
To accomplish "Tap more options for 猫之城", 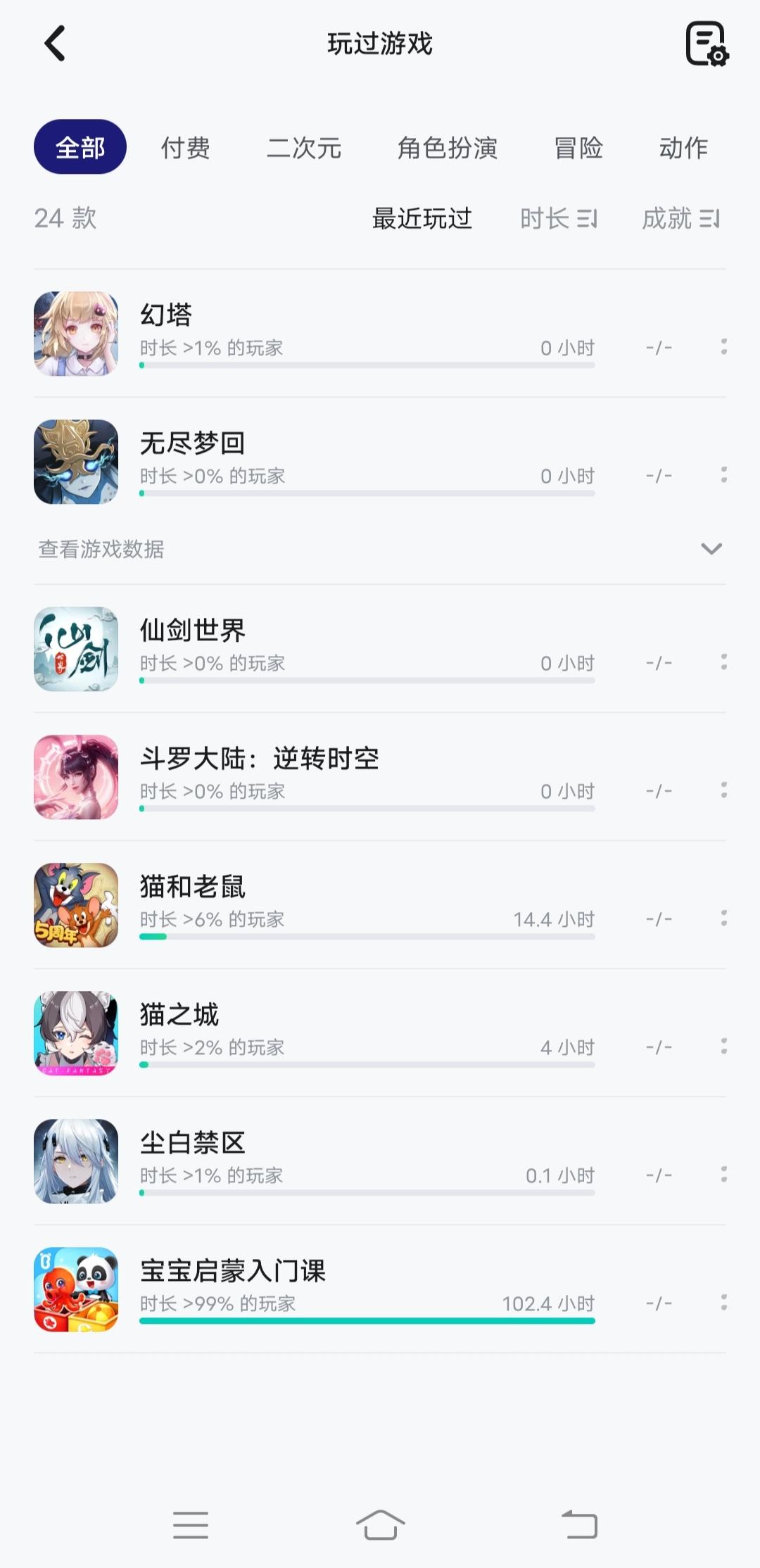I will click(x=723, y=1046).
